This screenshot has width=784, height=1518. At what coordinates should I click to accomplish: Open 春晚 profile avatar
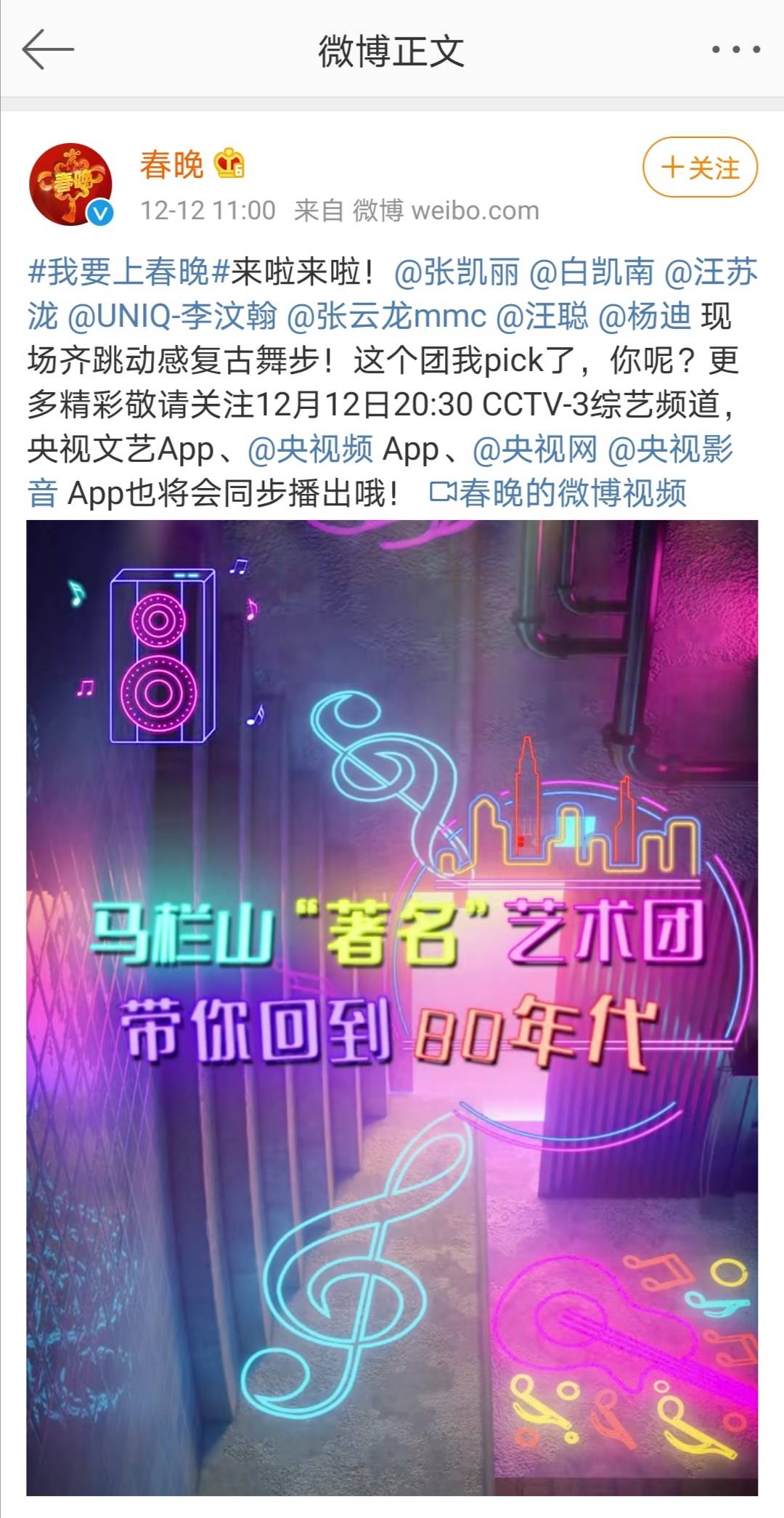coord(70,184)
